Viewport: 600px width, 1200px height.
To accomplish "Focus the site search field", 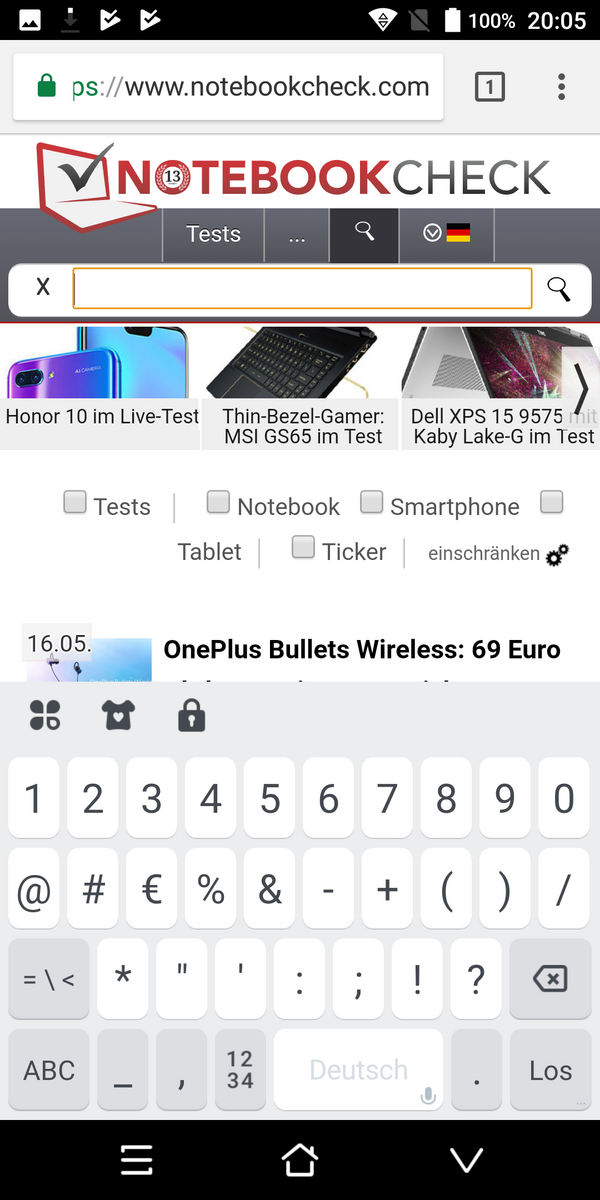I will coord(302,289).
